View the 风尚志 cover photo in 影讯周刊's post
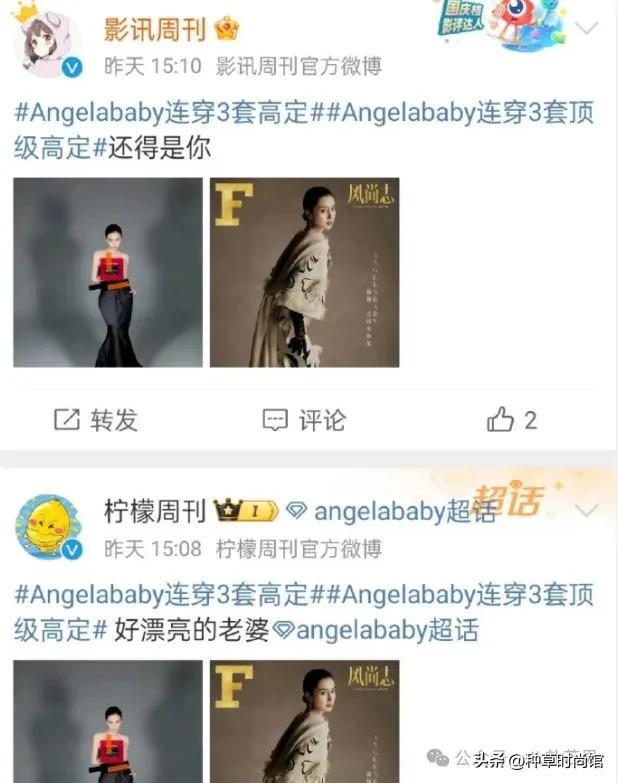The image size is (618, 783). [304, 272]
